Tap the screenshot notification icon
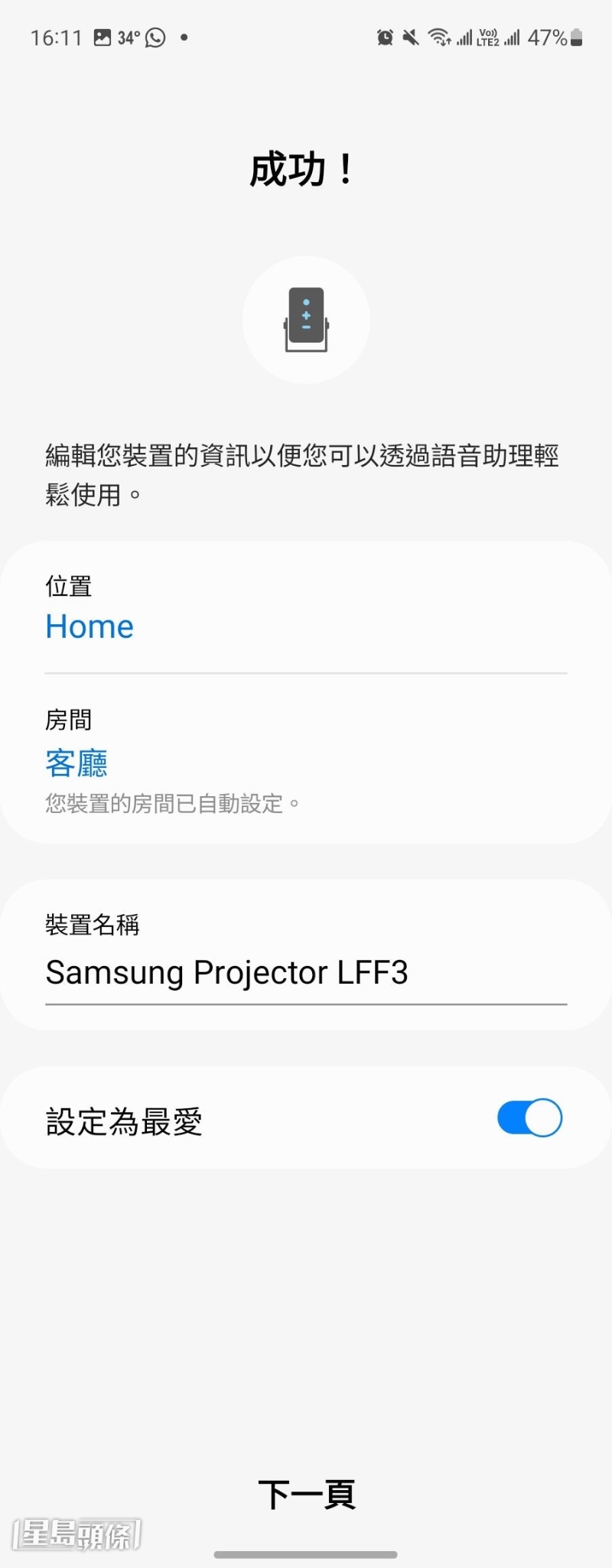The height and width of the screenshot is (1568, 612). click(102, 36)
